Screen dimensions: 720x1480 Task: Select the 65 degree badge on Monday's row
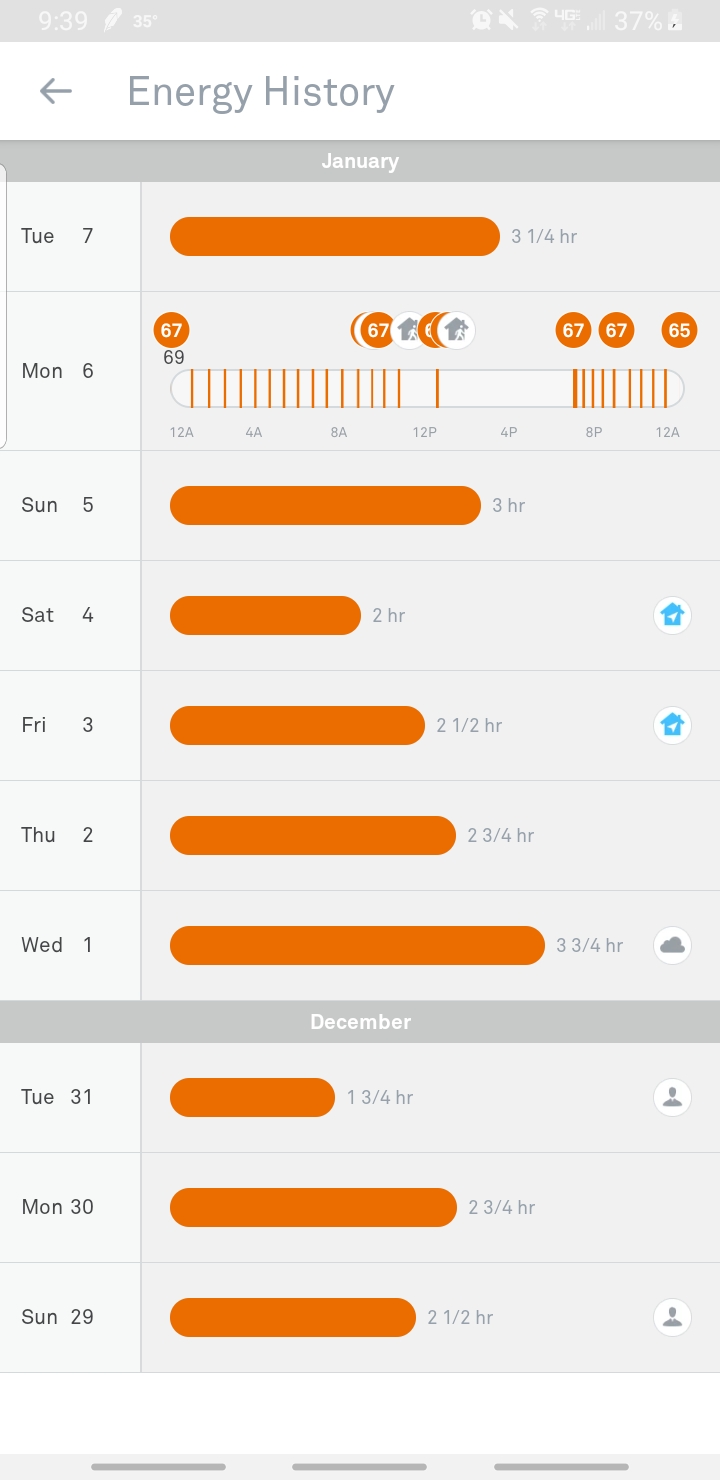(679, 330)
